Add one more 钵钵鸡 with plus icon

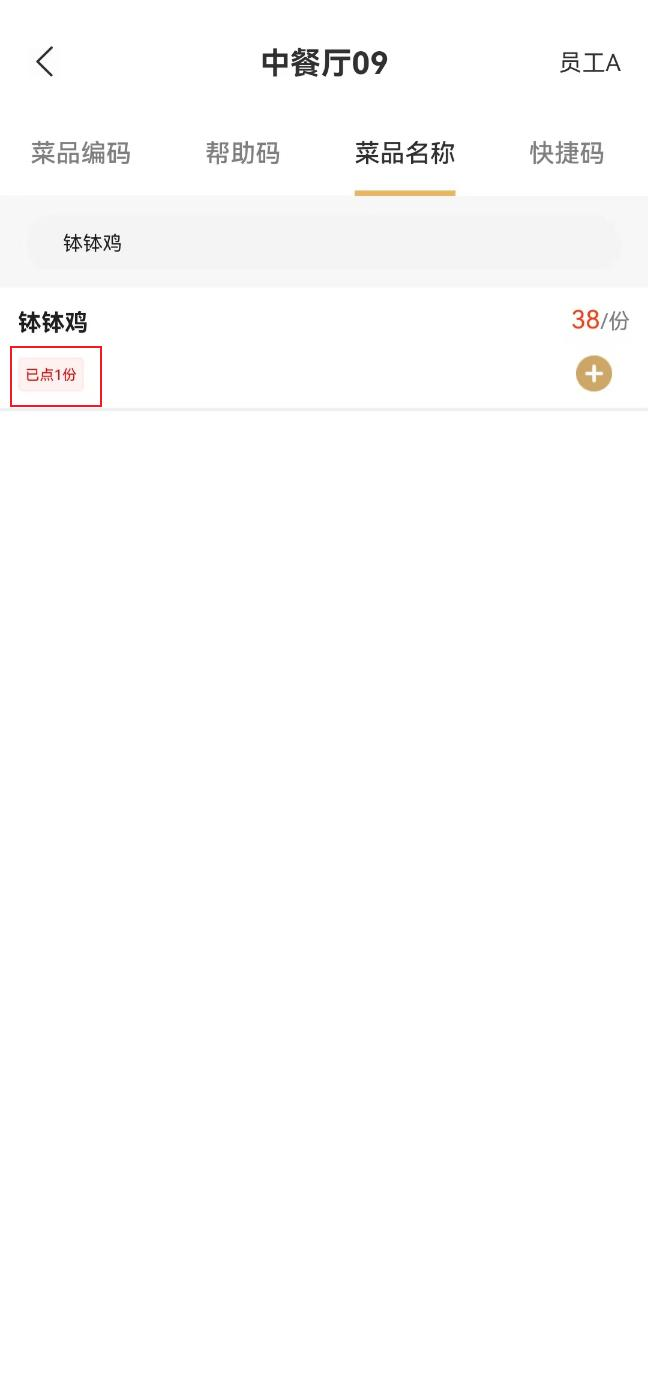593,373
